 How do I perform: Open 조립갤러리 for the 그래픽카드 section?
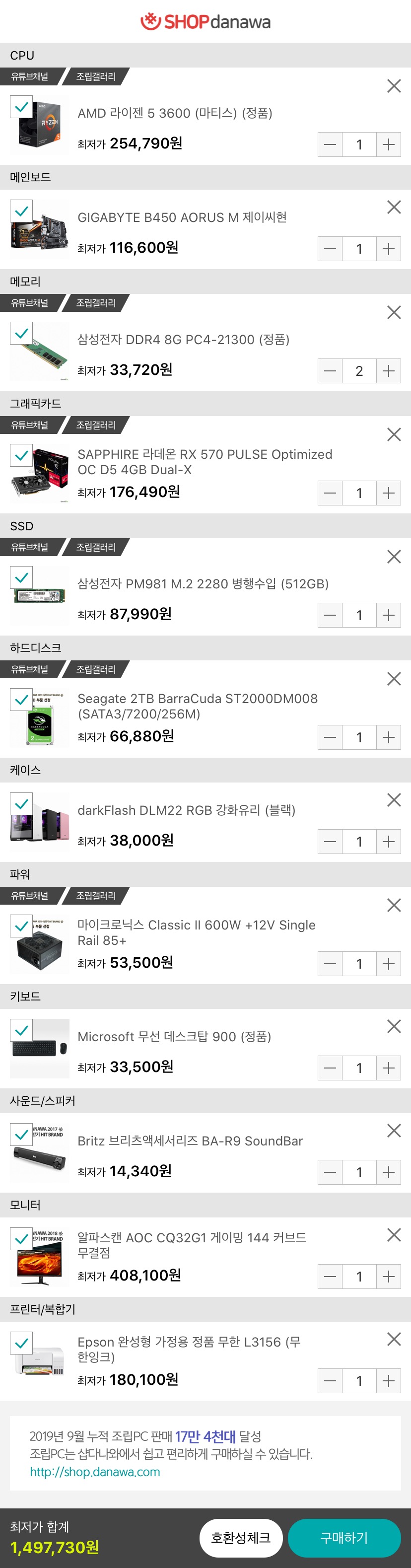[x=96, y=425]
